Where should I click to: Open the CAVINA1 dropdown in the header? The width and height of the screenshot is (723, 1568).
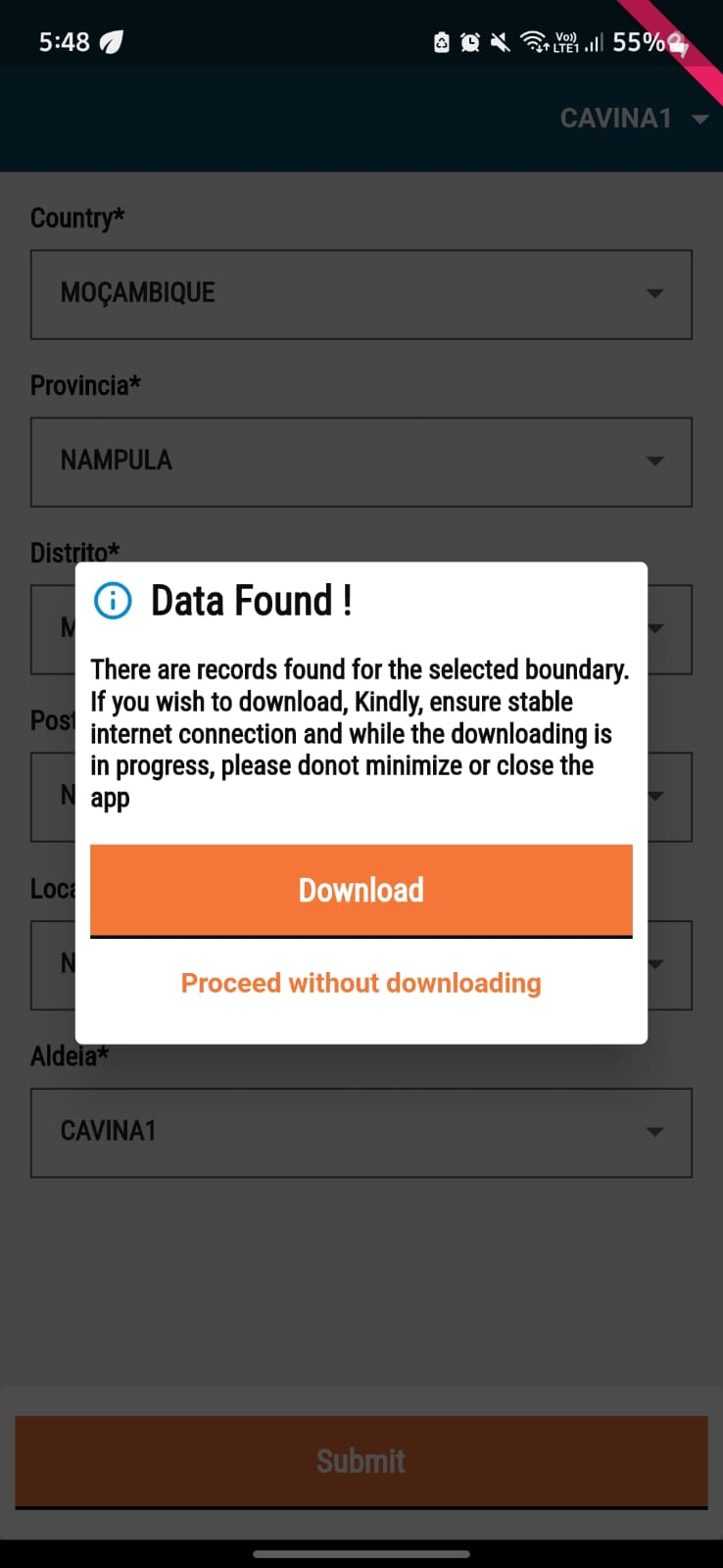[x=633, y=119]
